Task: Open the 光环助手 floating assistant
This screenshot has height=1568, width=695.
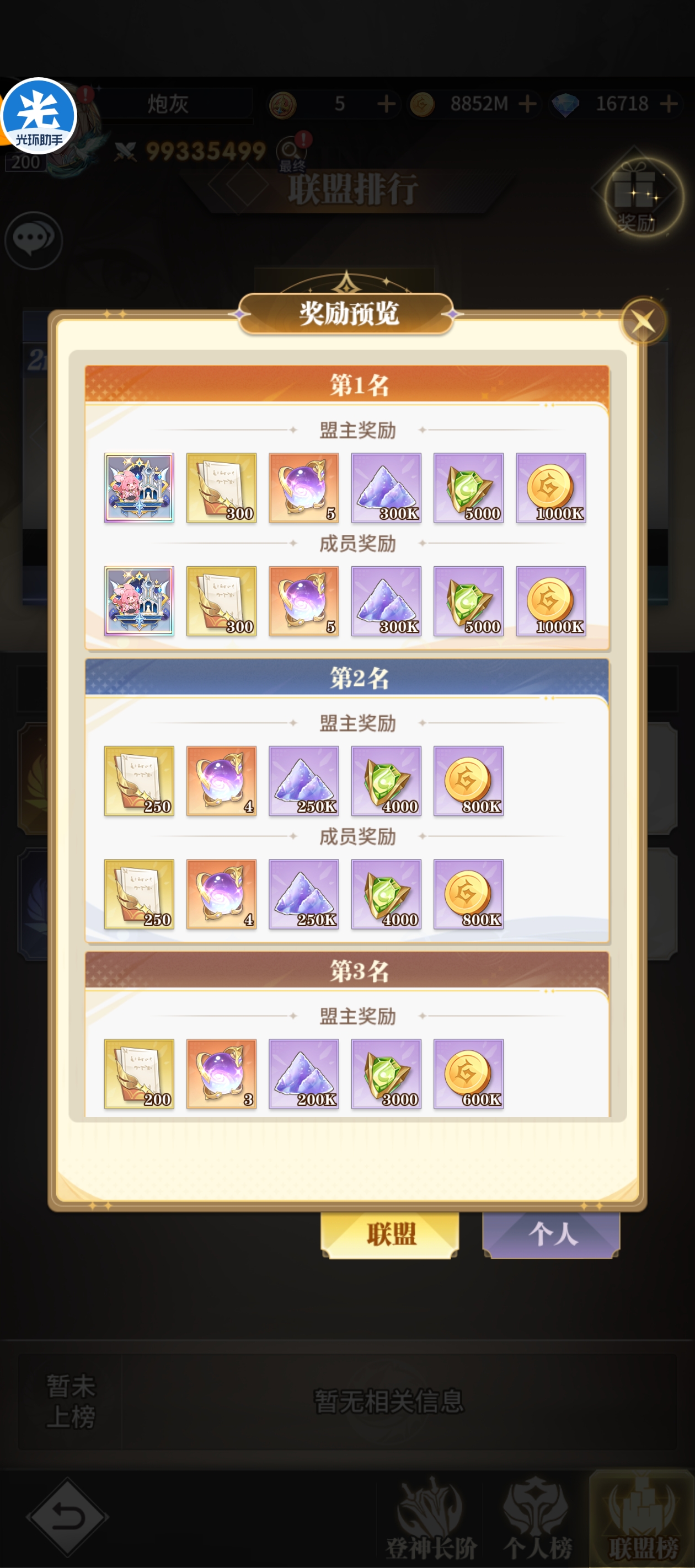Action: (x=39, y=117)
